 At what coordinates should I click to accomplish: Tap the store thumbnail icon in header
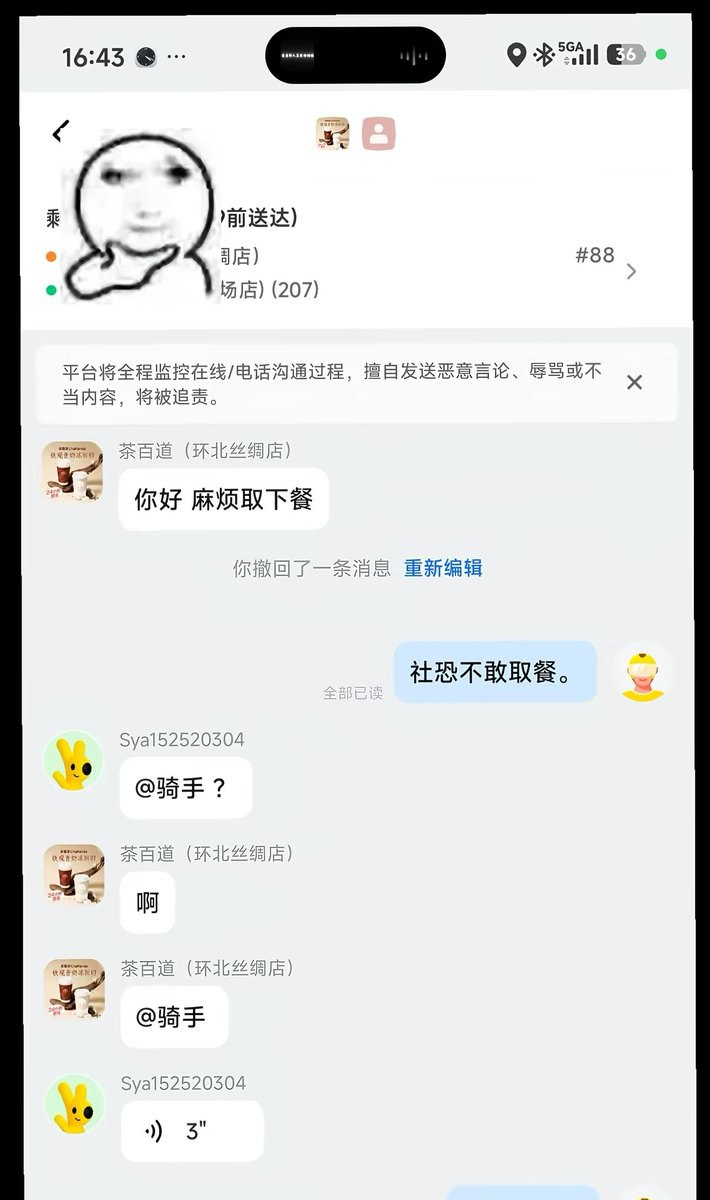coord(333,134)
